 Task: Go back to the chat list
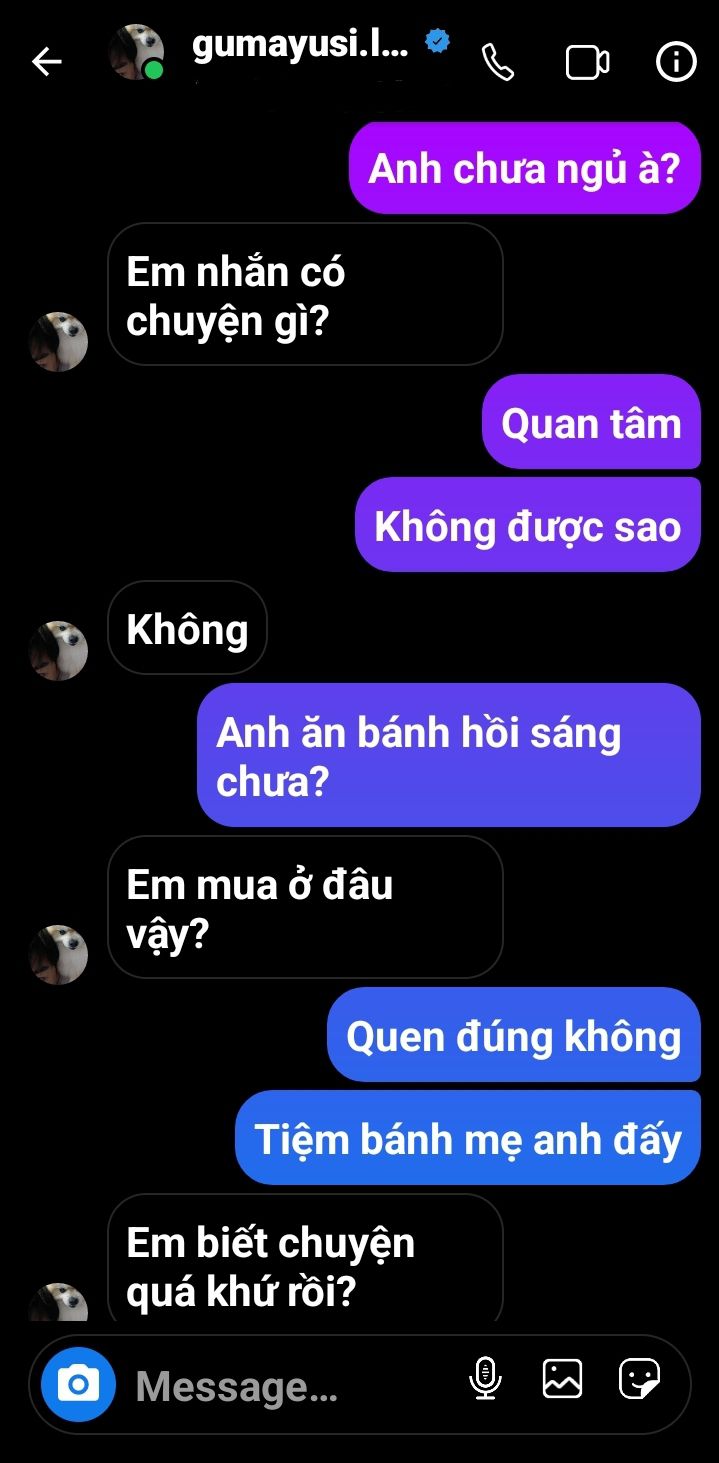pos(46,62)
